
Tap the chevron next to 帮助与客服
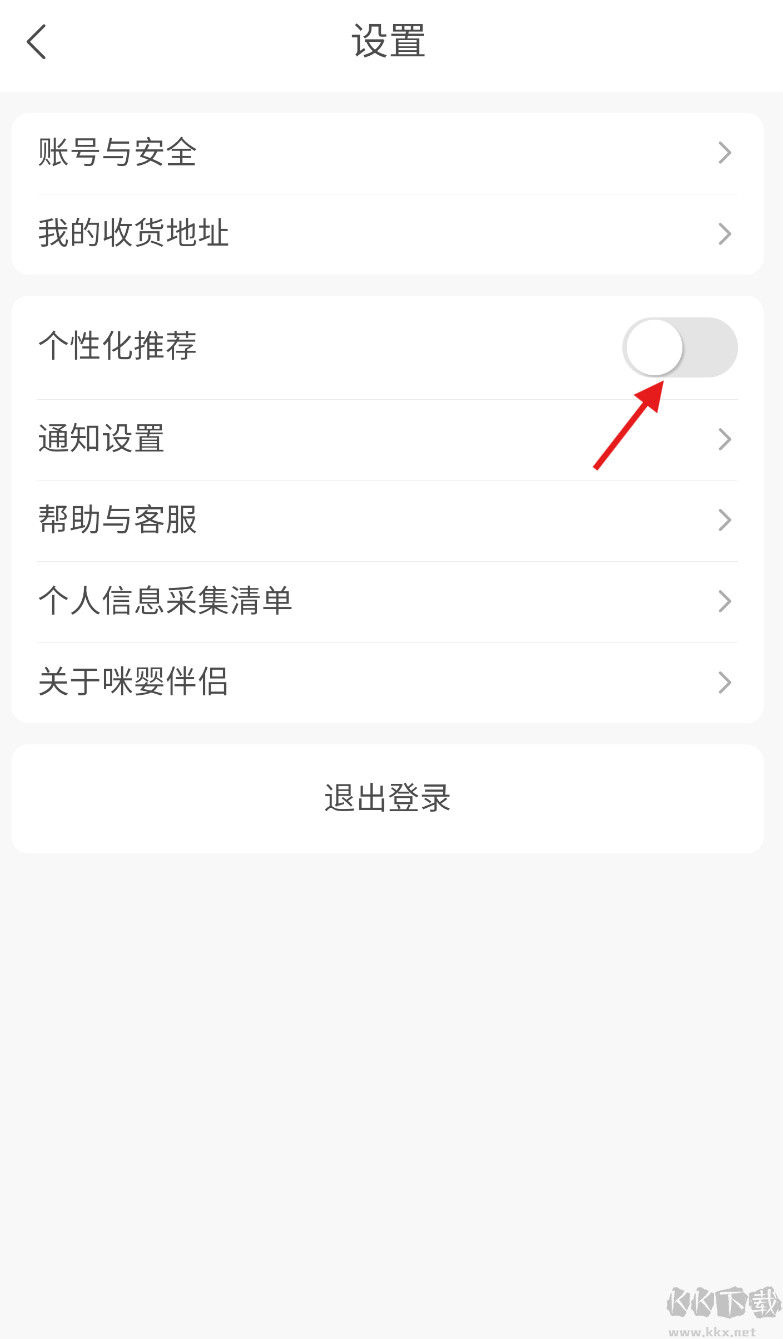(x=724, y=520)
